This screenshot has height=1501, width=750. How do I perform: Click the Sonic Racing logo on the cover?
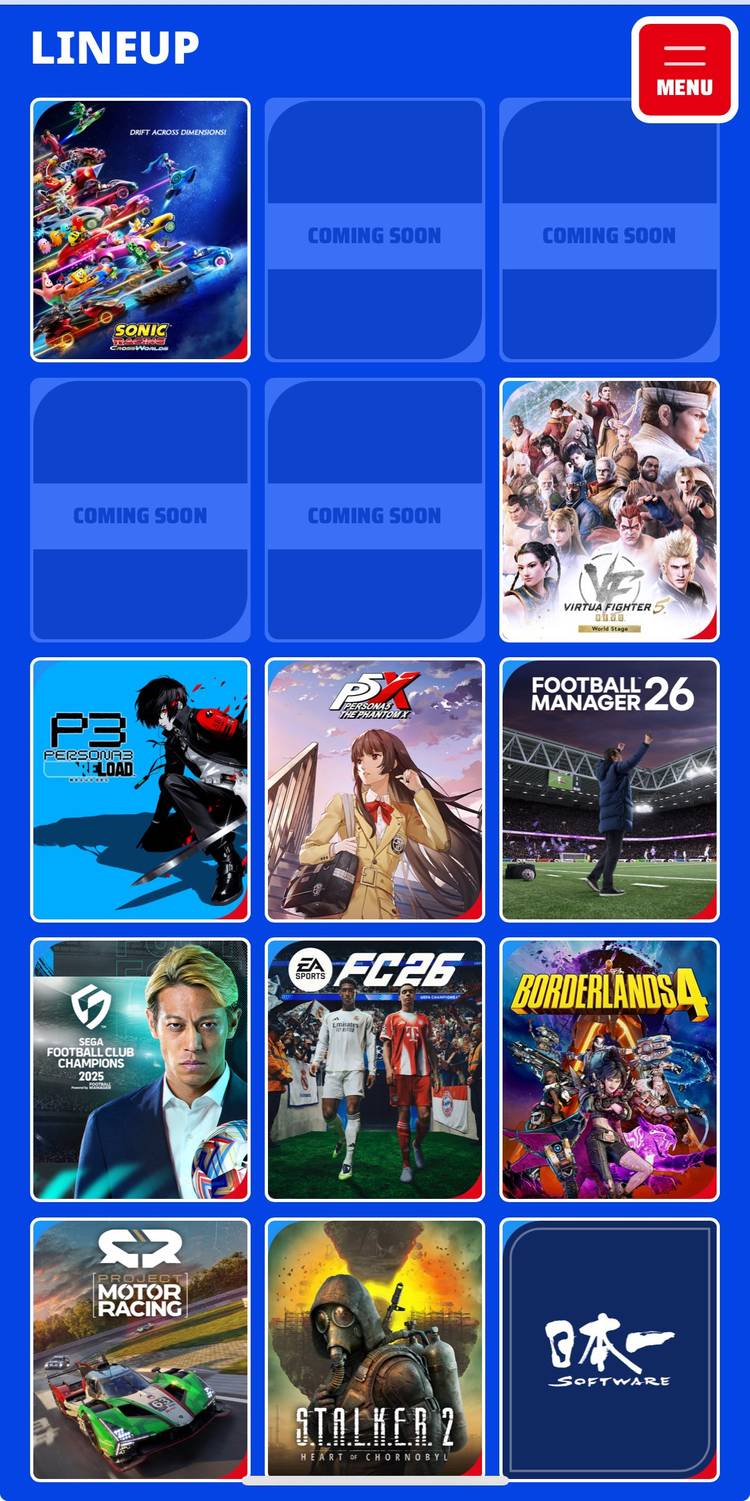[x=143, y=339]
